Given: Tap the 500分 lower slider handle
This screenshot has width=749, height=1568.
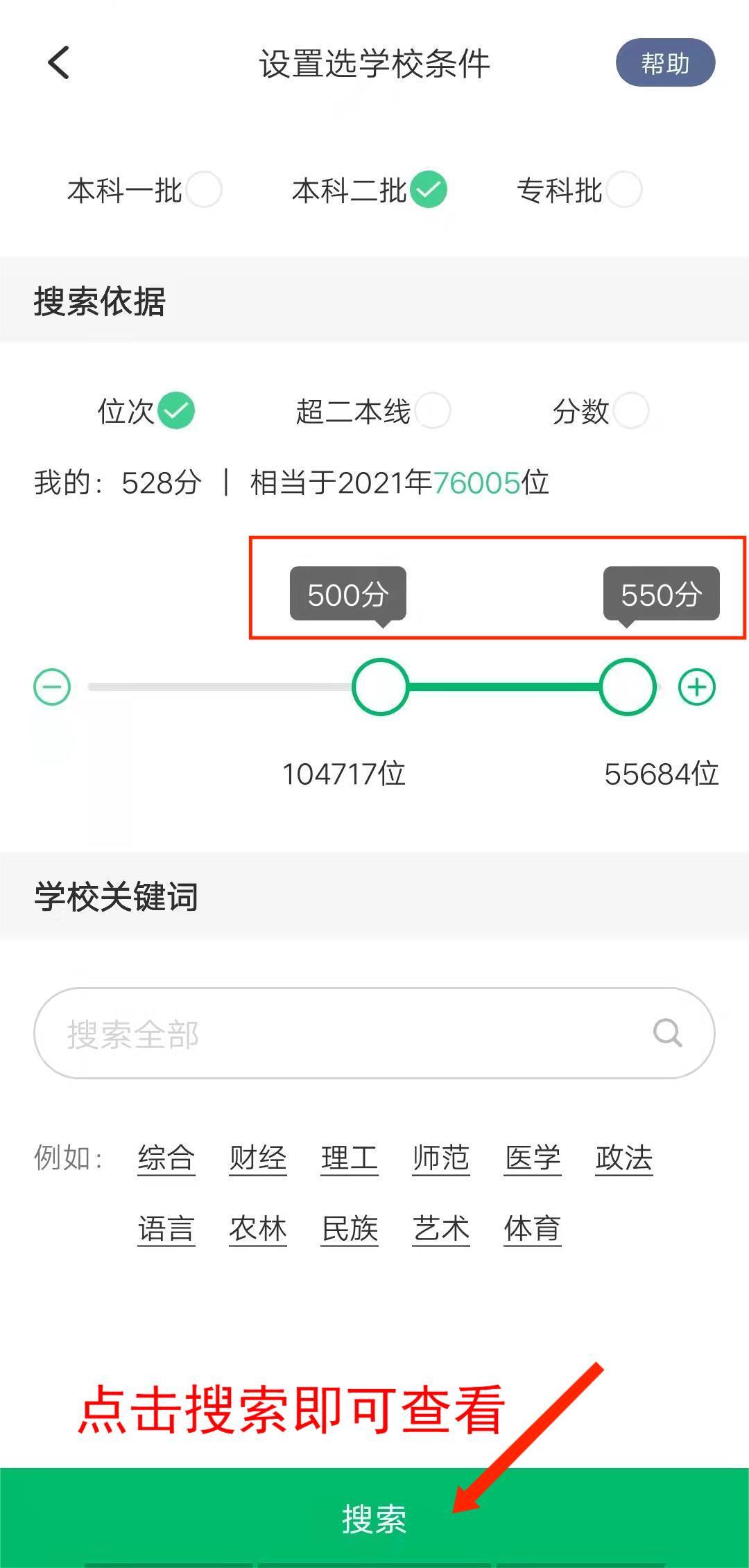Looking at the screenshot, I should (380, 687).
